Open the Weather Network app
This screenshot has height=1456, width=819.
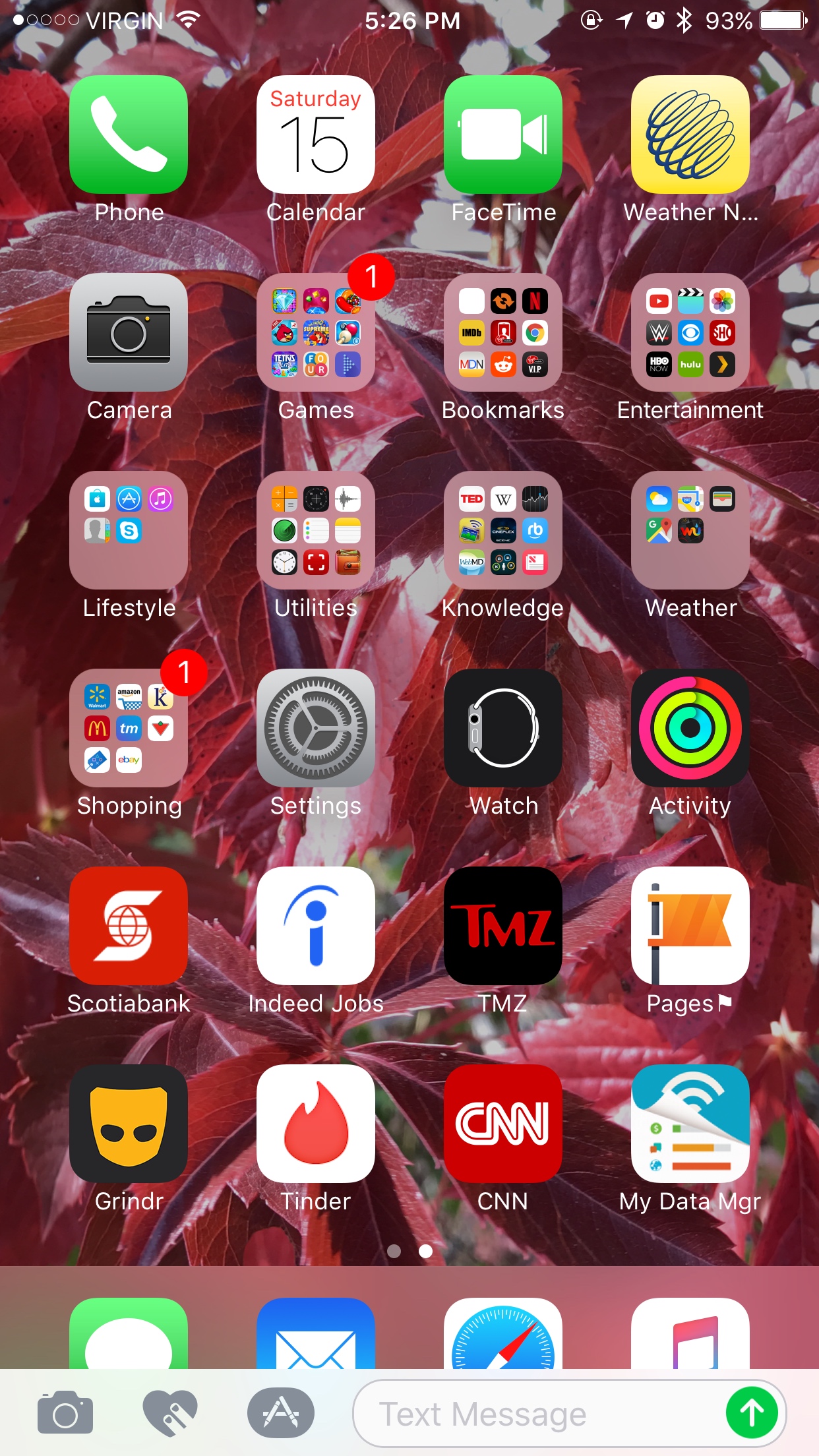tap(690, 135)
